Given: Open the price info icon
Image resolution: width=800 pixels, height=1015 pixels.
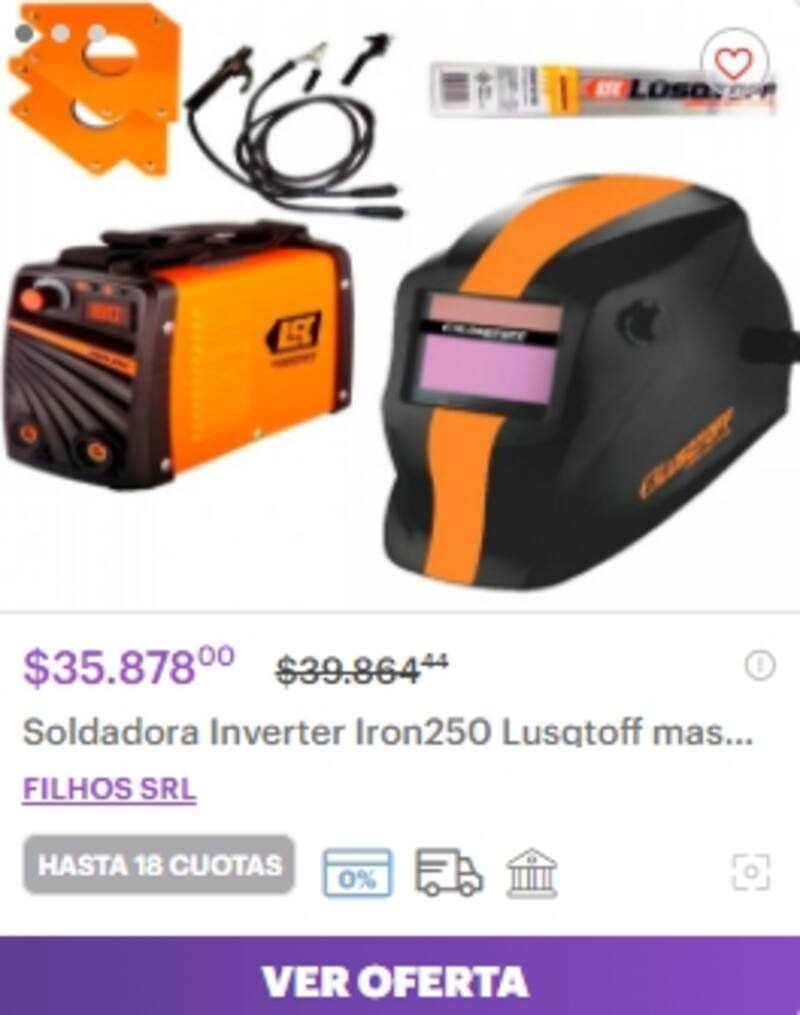Looking at the screenshot, I should click(x=760, y=665).
